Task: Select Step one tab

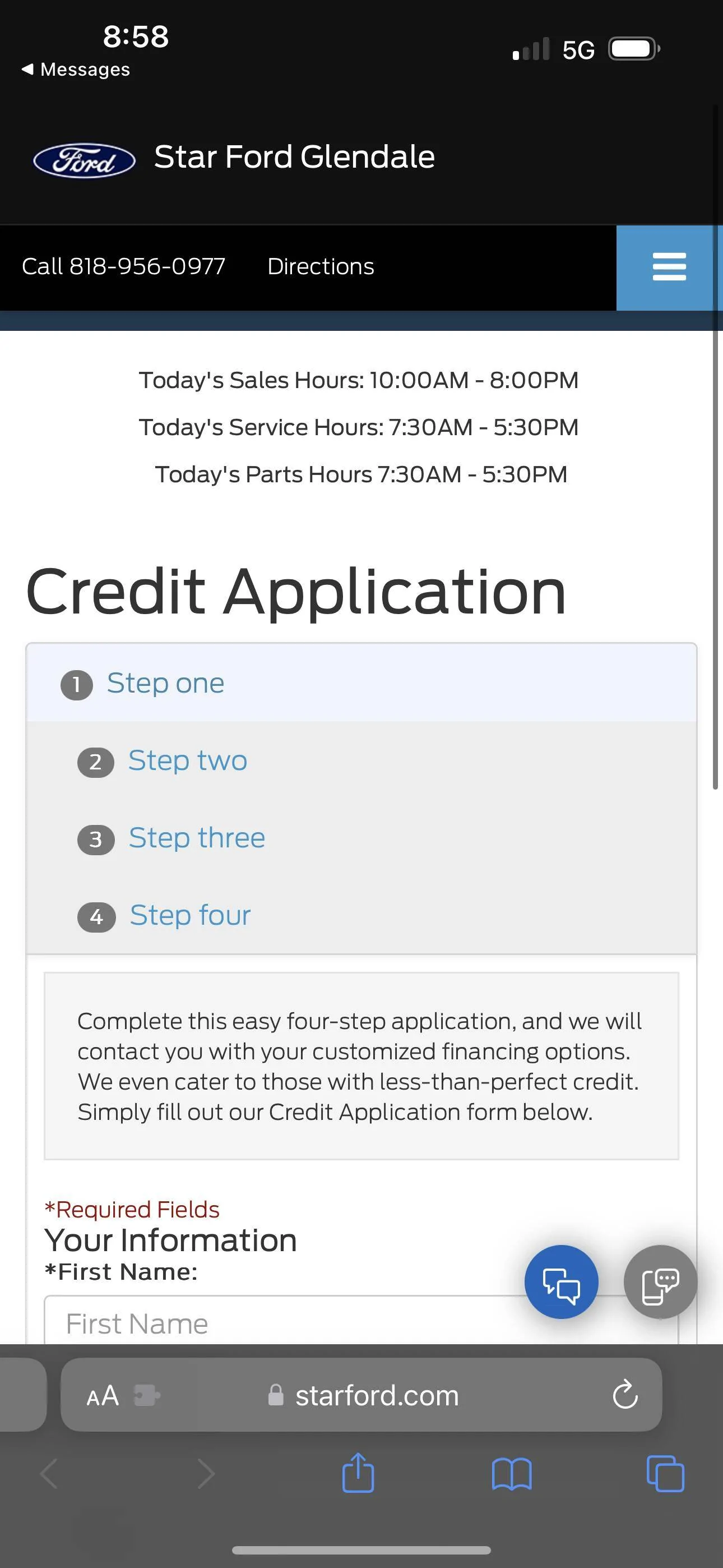Action: 361,683
